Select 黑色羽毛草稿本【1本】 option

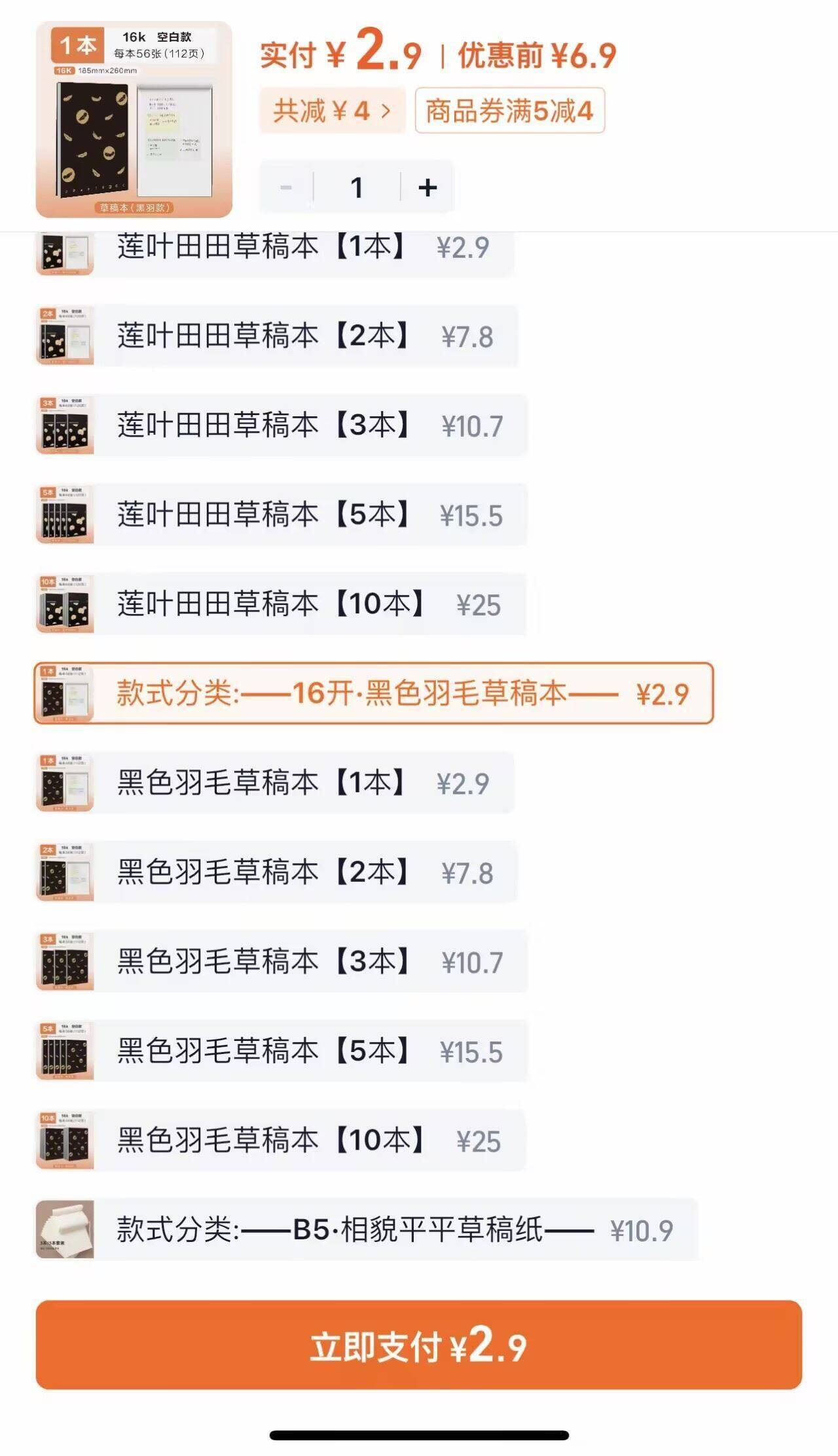click(275, 783)
